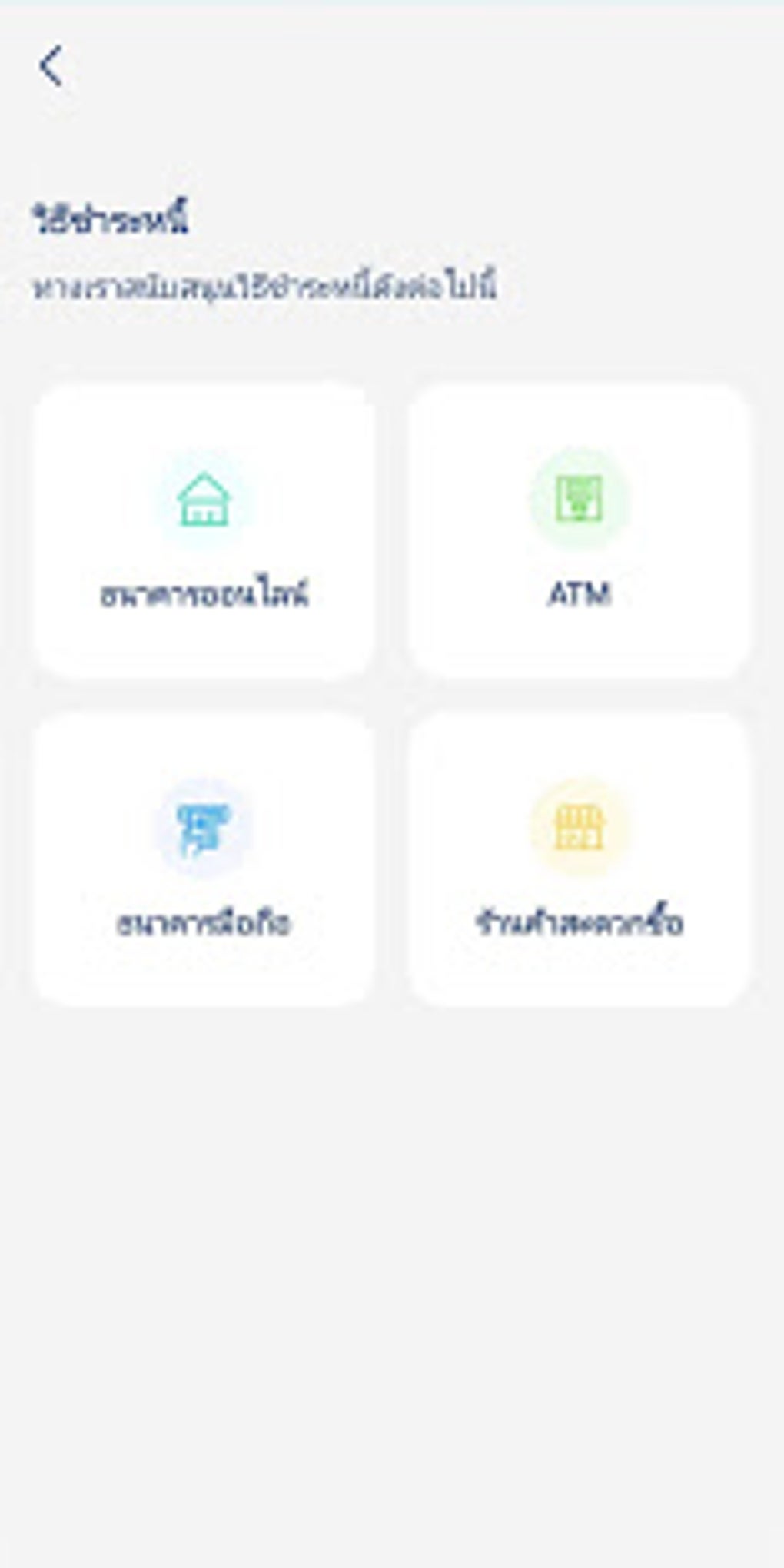Tap the ร้านค้าสะดวกซื้อ payment card

[579, 859]
